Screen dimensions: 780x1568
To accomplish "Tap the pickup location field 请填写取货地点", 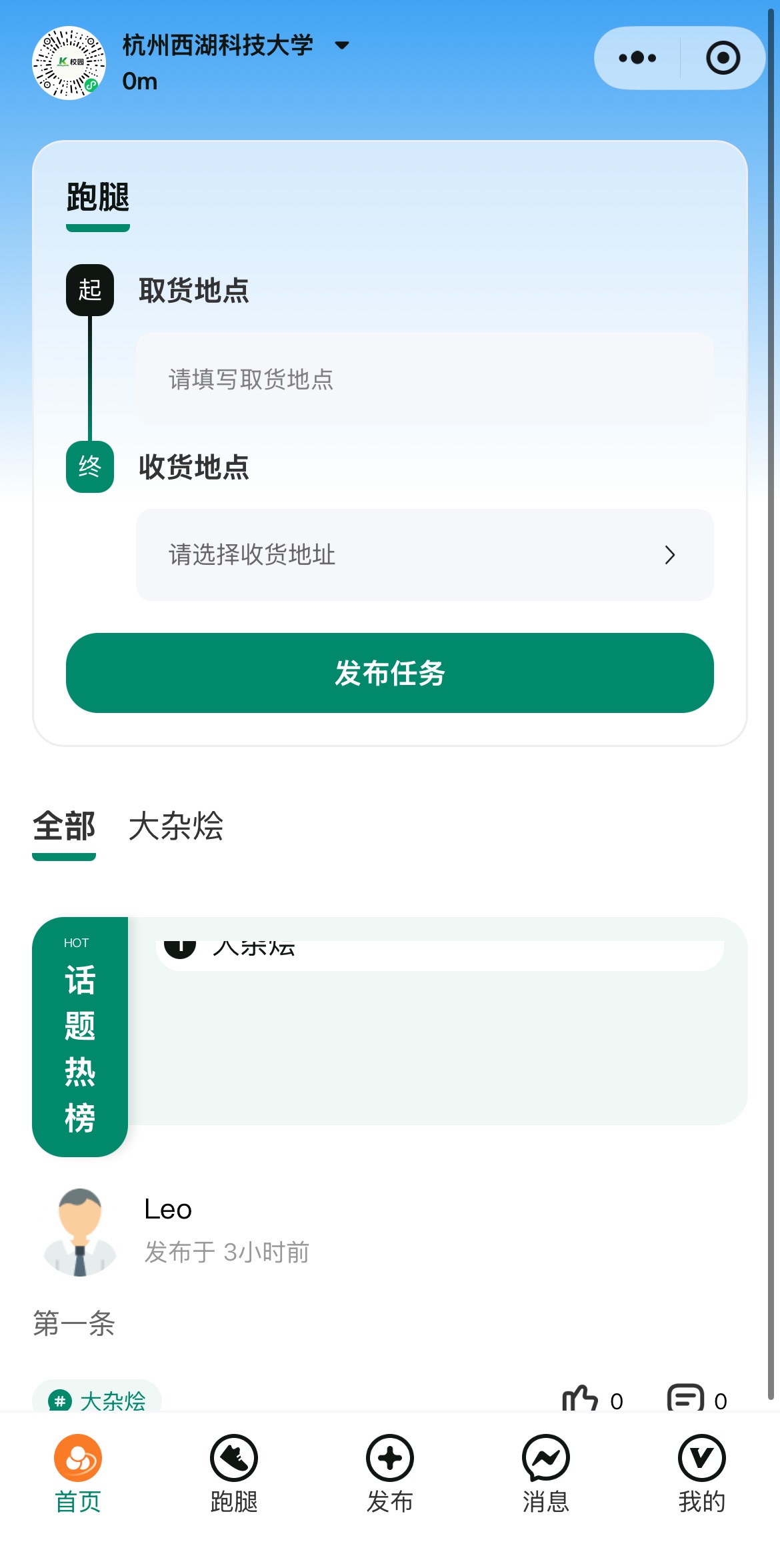I will pos(425,379).
